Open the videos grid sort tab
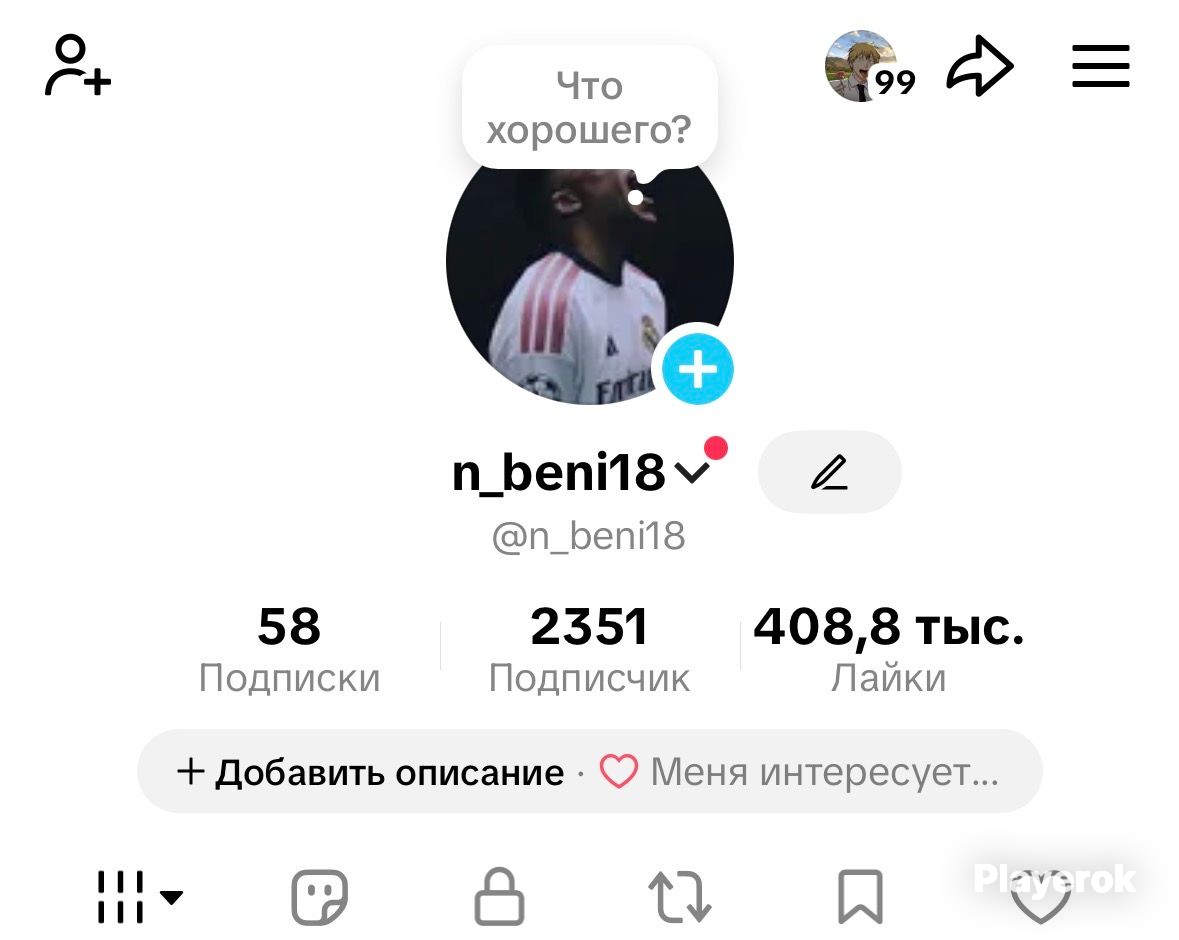1179x940 pixels. pyautogui.click(x=140, y=896)
